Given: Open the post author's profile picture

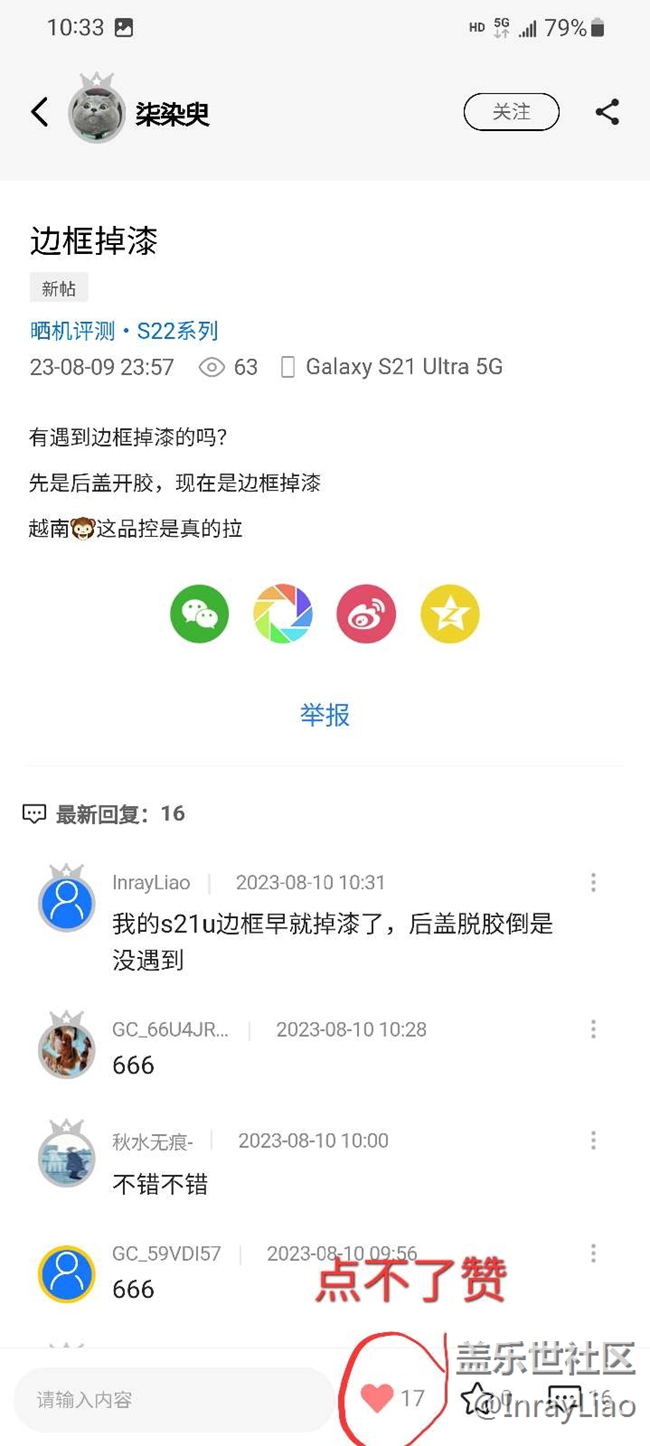Looking at the screenshot, I should (96, 112).
